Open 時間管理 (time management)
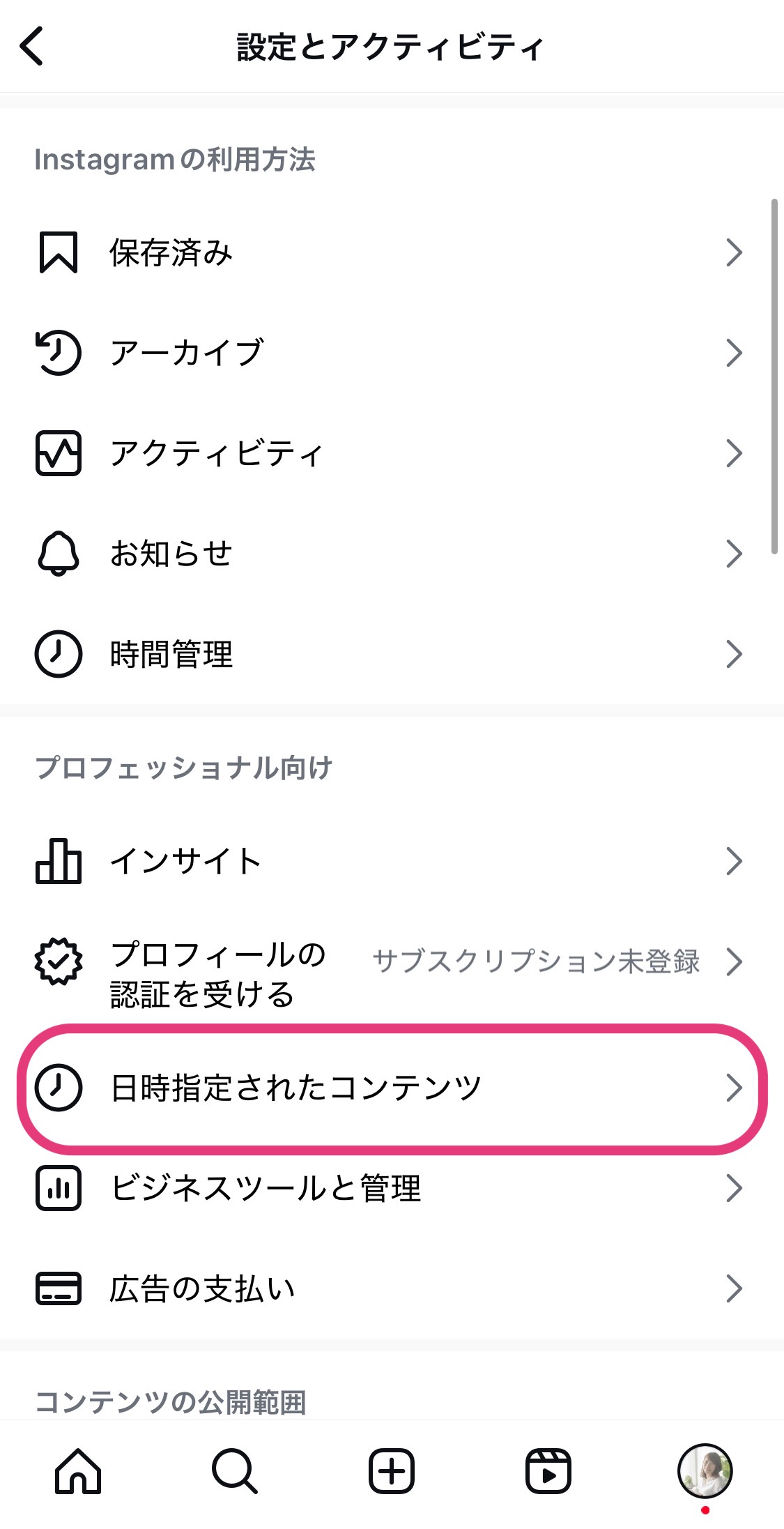 click(x=392, y=654)
